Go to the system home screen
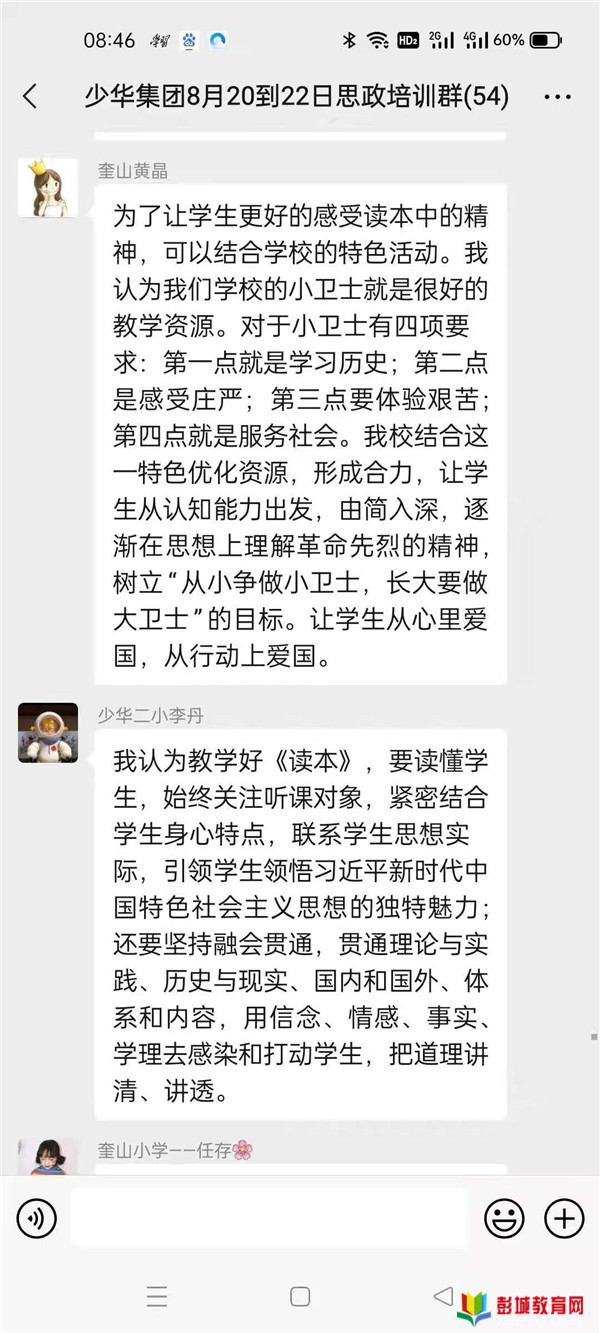The image size is (600, 1333). coord(300,1297)
